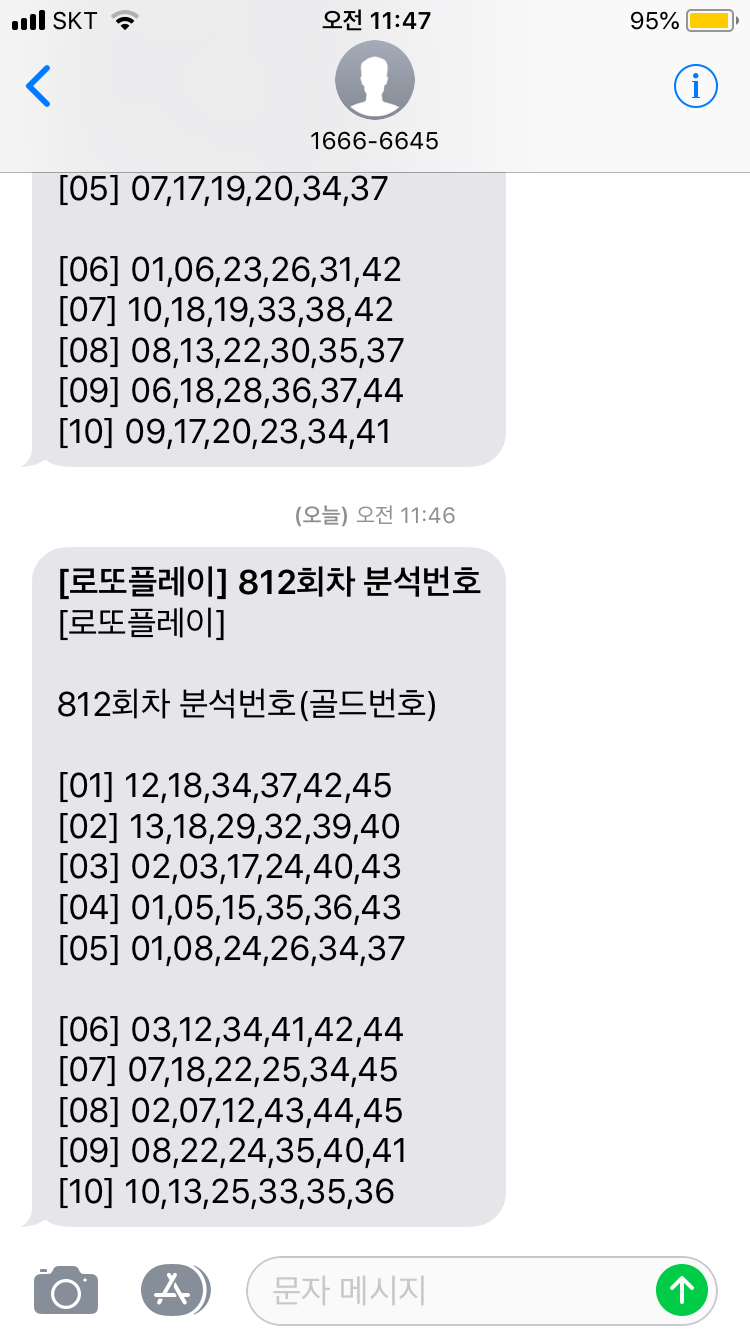This screenshot has height=1334, width=750.
Task: Open the App Store apps drawer
Action: coord(175,1290)
